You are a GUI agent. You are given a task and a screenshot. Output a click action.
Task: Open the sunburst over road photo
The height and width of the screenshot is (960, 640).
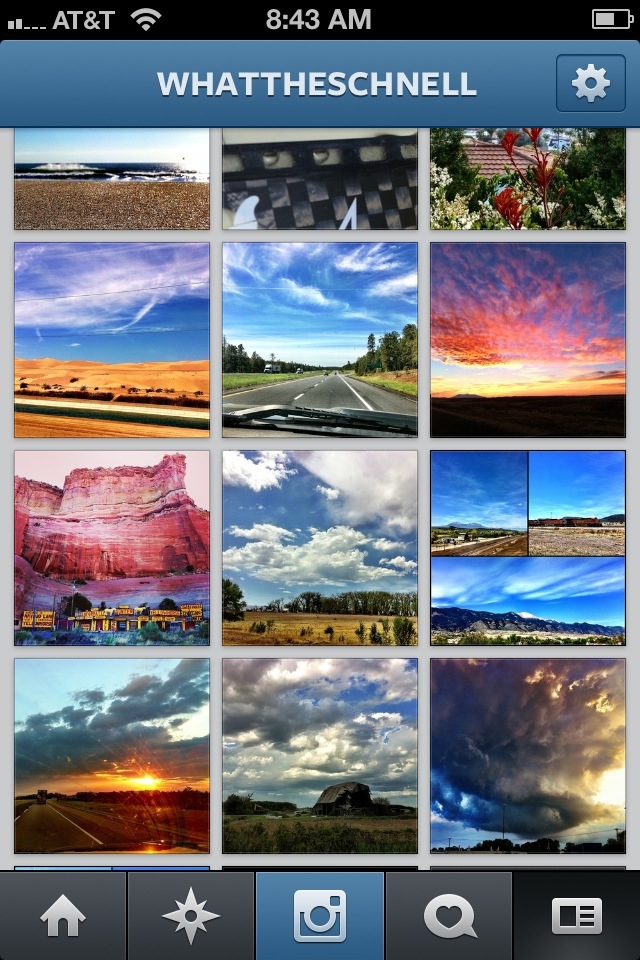(112, 756)
